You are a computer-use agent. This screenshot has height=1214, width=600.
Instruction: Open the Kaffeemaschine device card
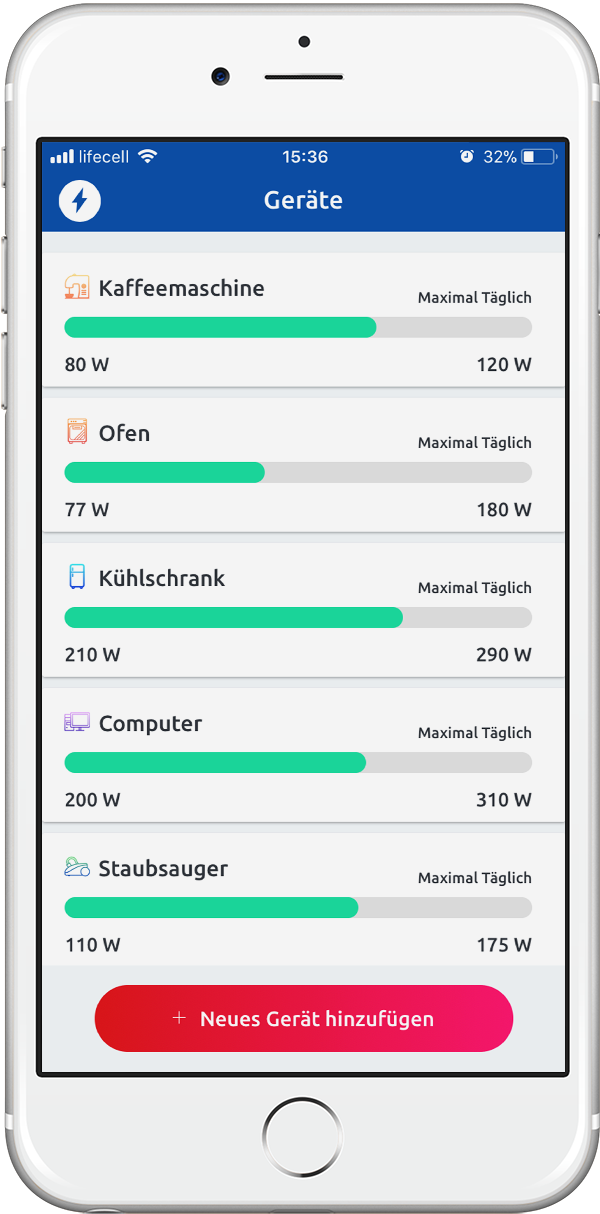(303, 319)
